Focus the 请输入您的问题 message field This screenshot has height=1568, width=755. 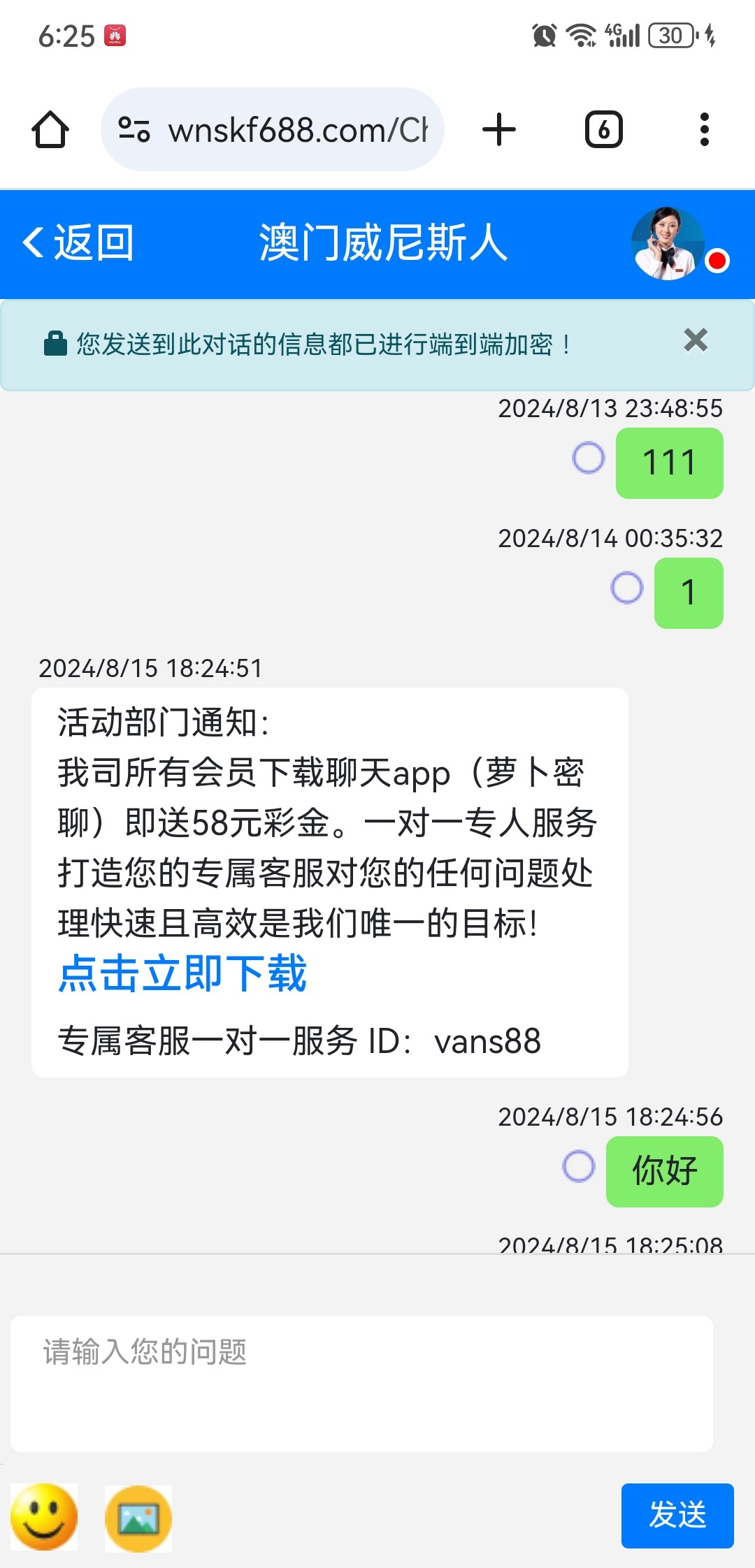pyautogui.click(x=361, y=1383)
